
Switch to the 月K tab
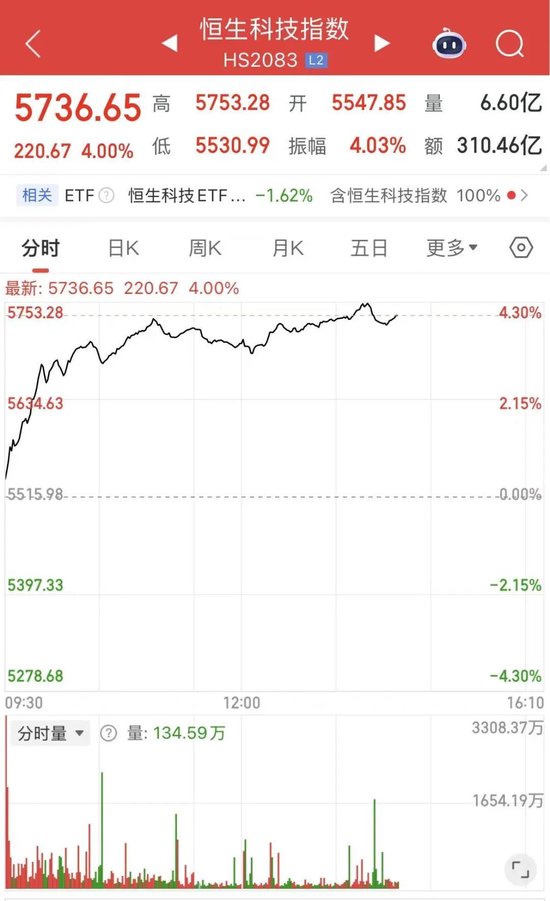tap(288, 248)
